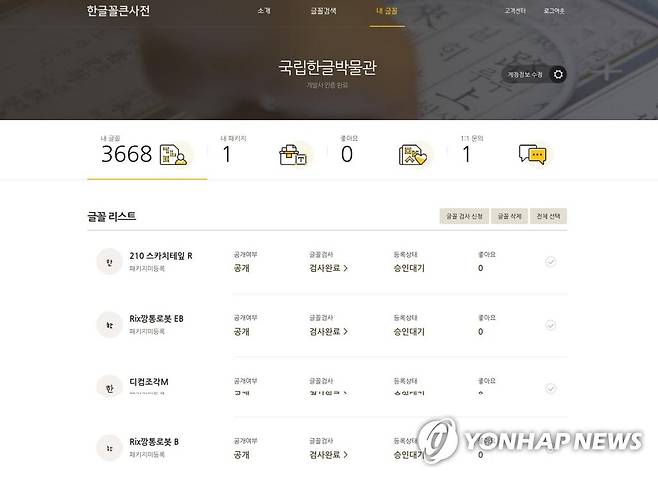Show 내 글꼴 3668 section
658x480 pixels.
pos(145,154)
